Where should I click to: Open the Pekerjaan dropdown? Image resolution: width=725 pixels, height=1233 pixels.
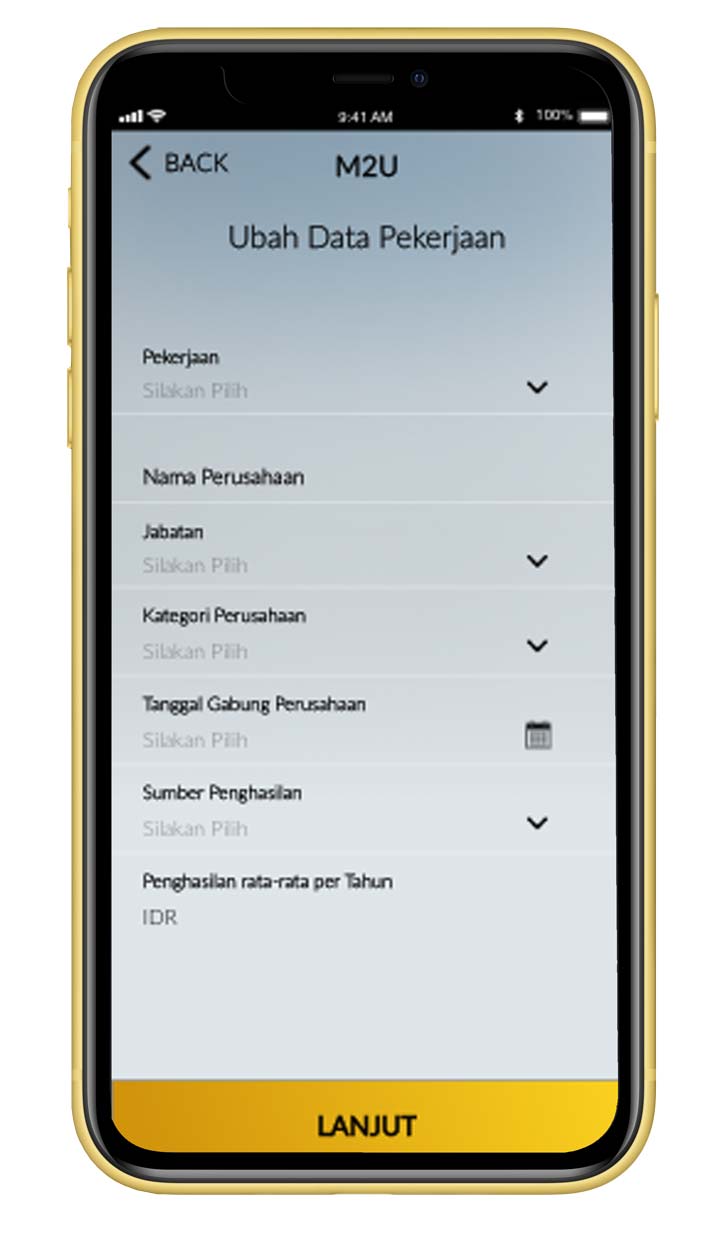537,387
